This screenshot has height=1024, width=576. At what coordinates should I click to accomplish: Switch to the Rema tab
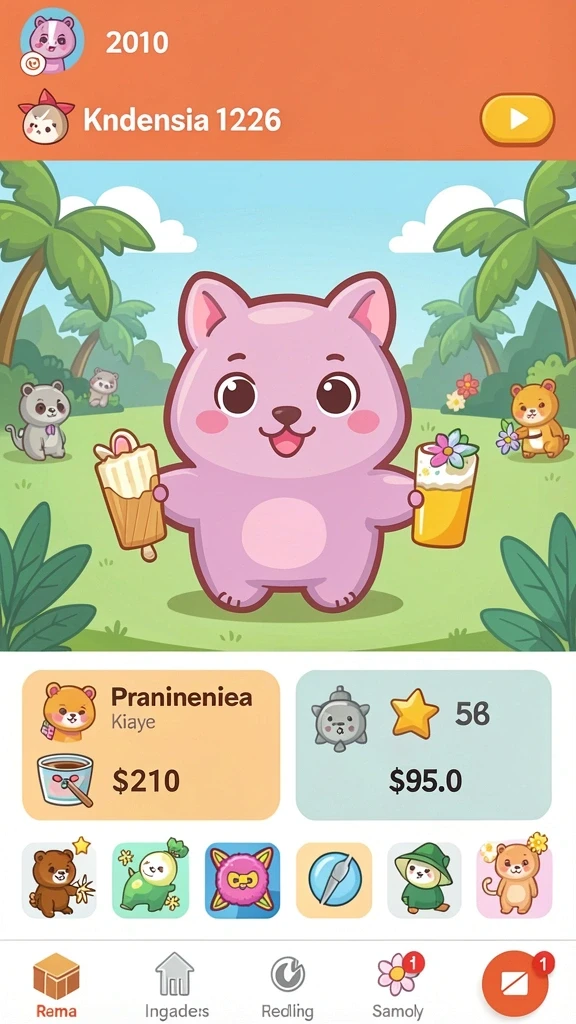[56, 986]
